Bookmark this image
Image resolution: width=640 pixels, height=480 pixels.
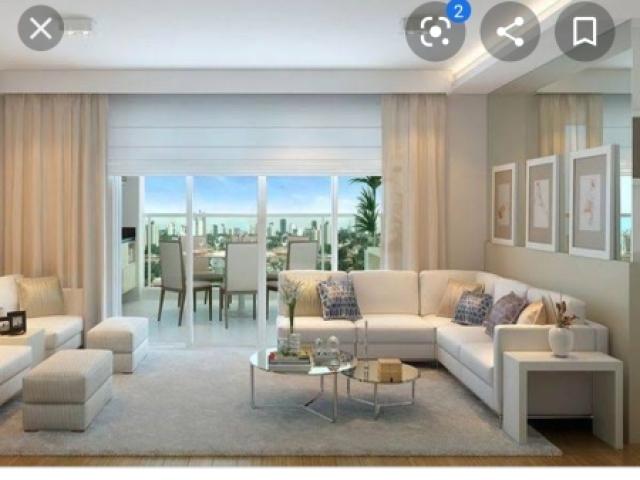point(584,31)
